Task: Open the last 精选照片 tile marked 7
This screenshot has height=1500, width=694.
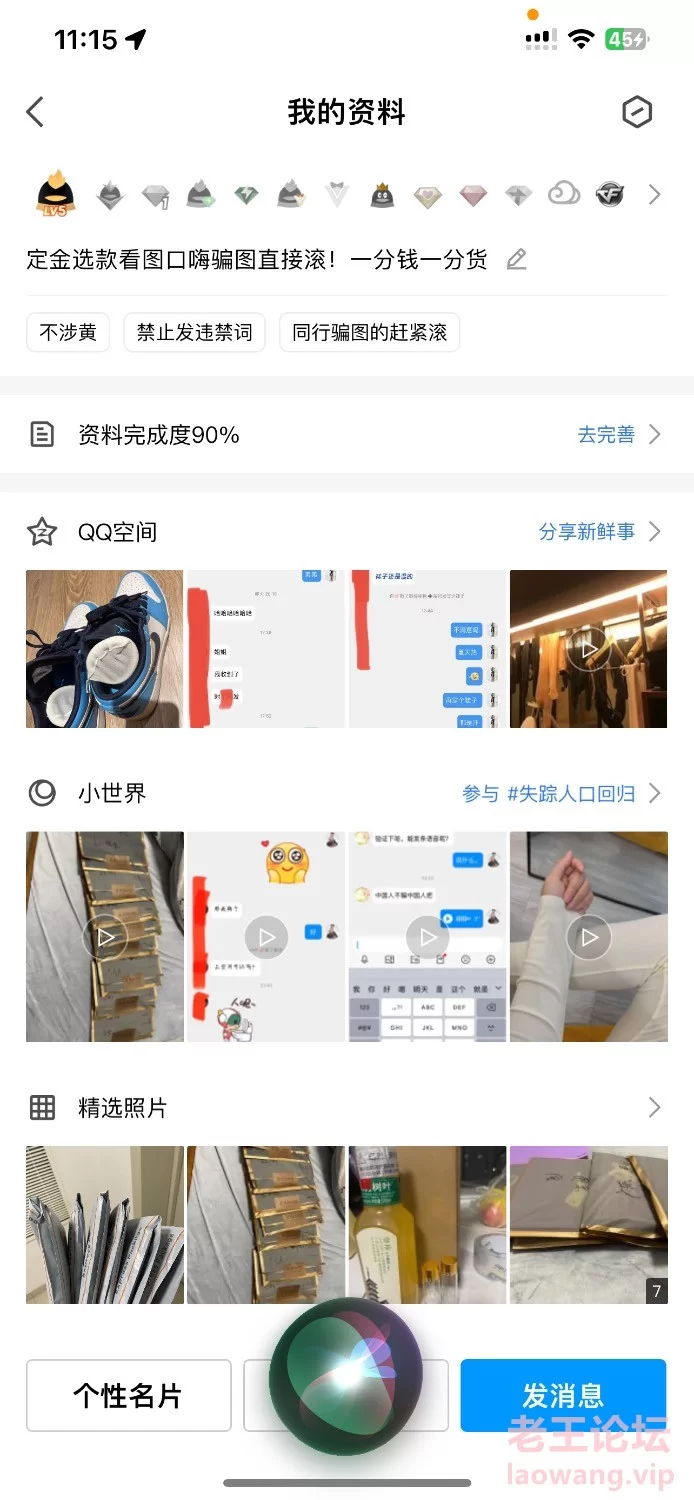Action: coord(589,1225)
